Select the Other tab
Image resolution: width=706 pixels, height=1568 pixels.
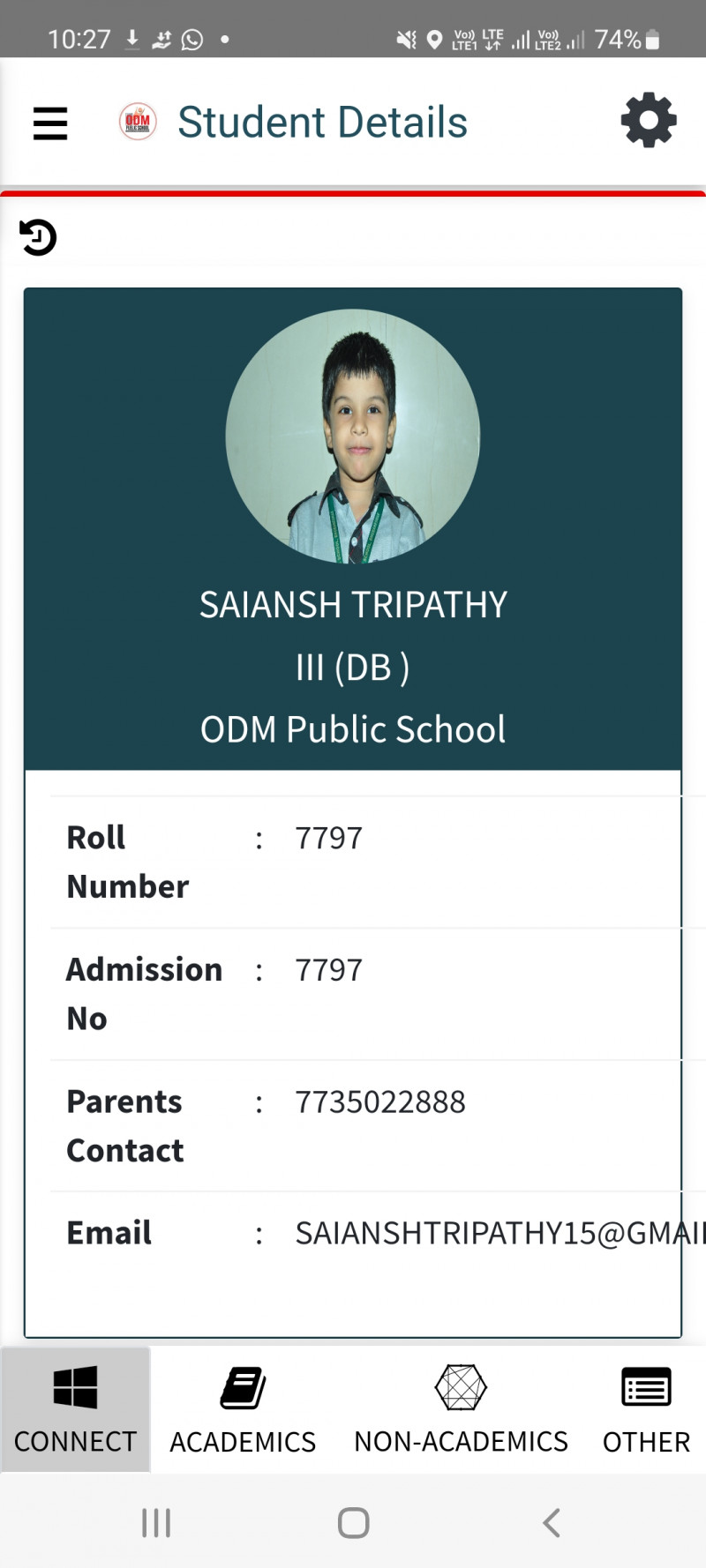(646, 1408)
